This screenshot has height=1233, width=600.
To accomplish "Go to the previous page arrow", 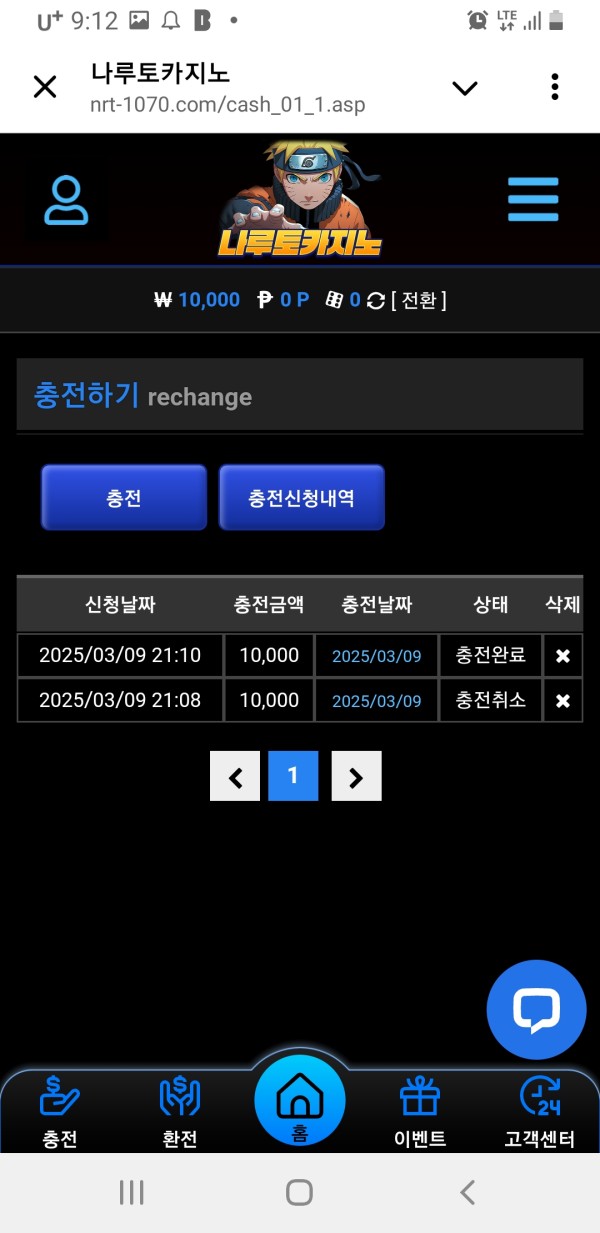I will [235, 776].
